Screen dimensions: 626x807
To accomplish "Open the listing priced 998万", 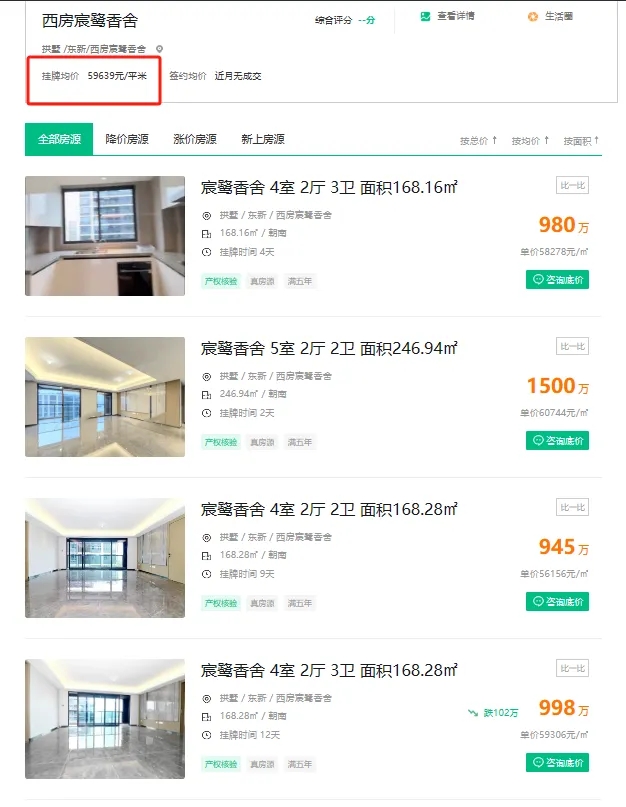I will click(329, 670).
